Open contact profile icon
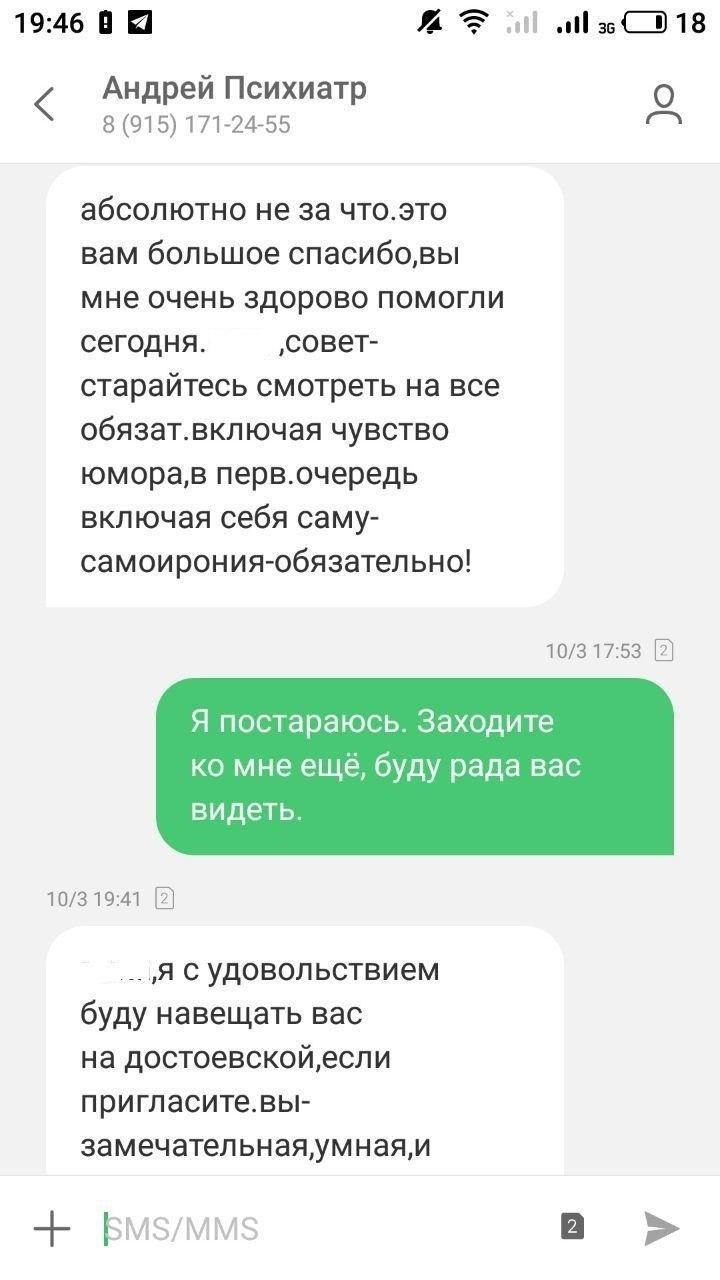 click(663, 104)
